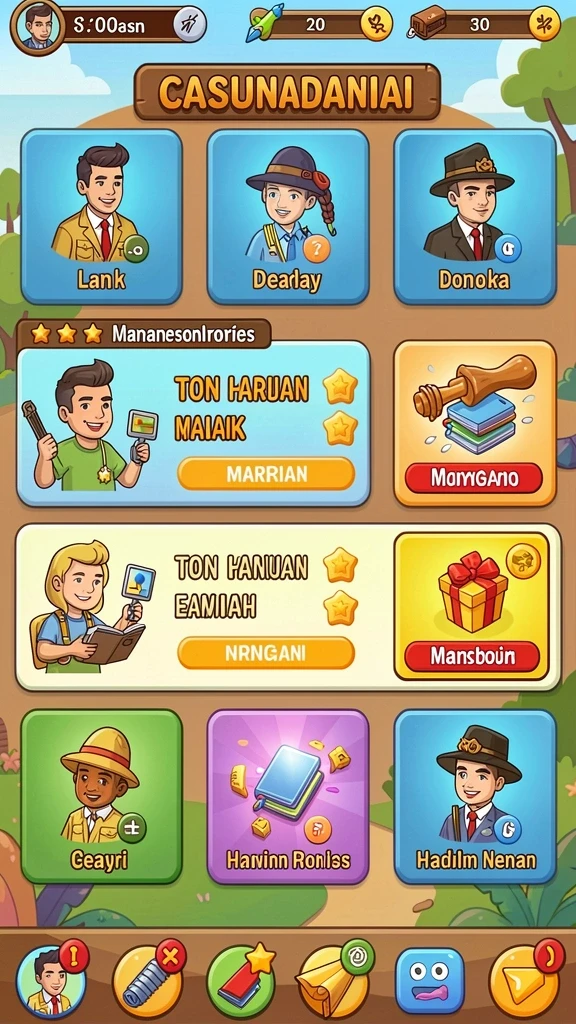Open the blue face icon in bottom bar
Image resolution: width=576 pixels, height=1024 pixels.
click(x=430, y=980)
